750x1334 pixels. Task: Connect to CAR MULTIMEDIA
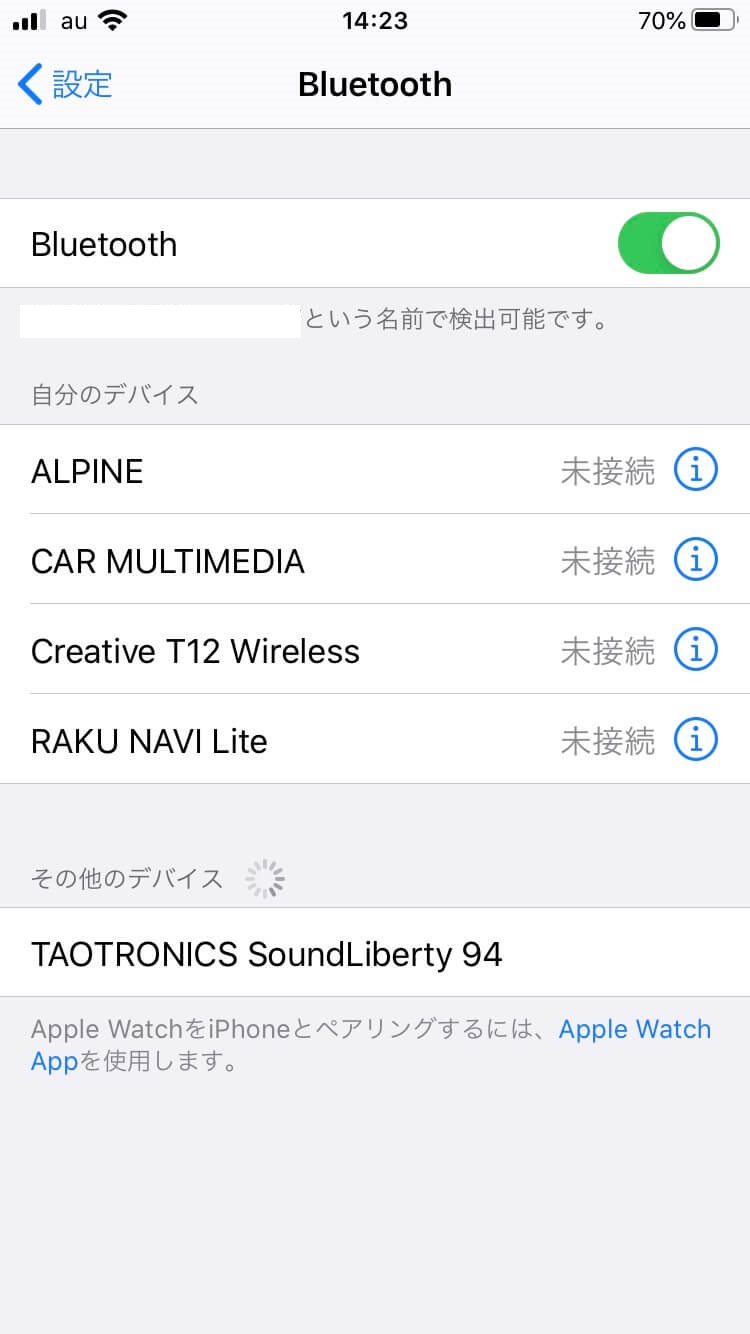(375, 560)
